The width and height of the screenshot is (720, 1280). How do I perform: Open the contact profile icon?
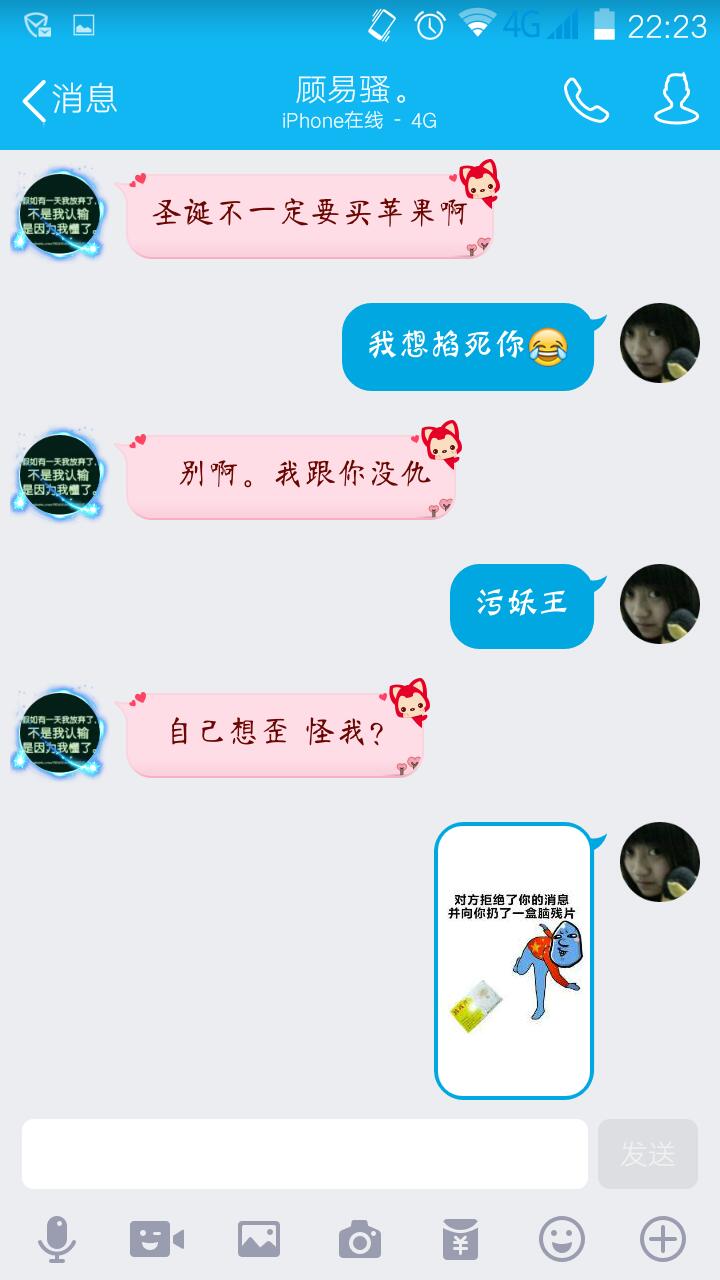676,100
